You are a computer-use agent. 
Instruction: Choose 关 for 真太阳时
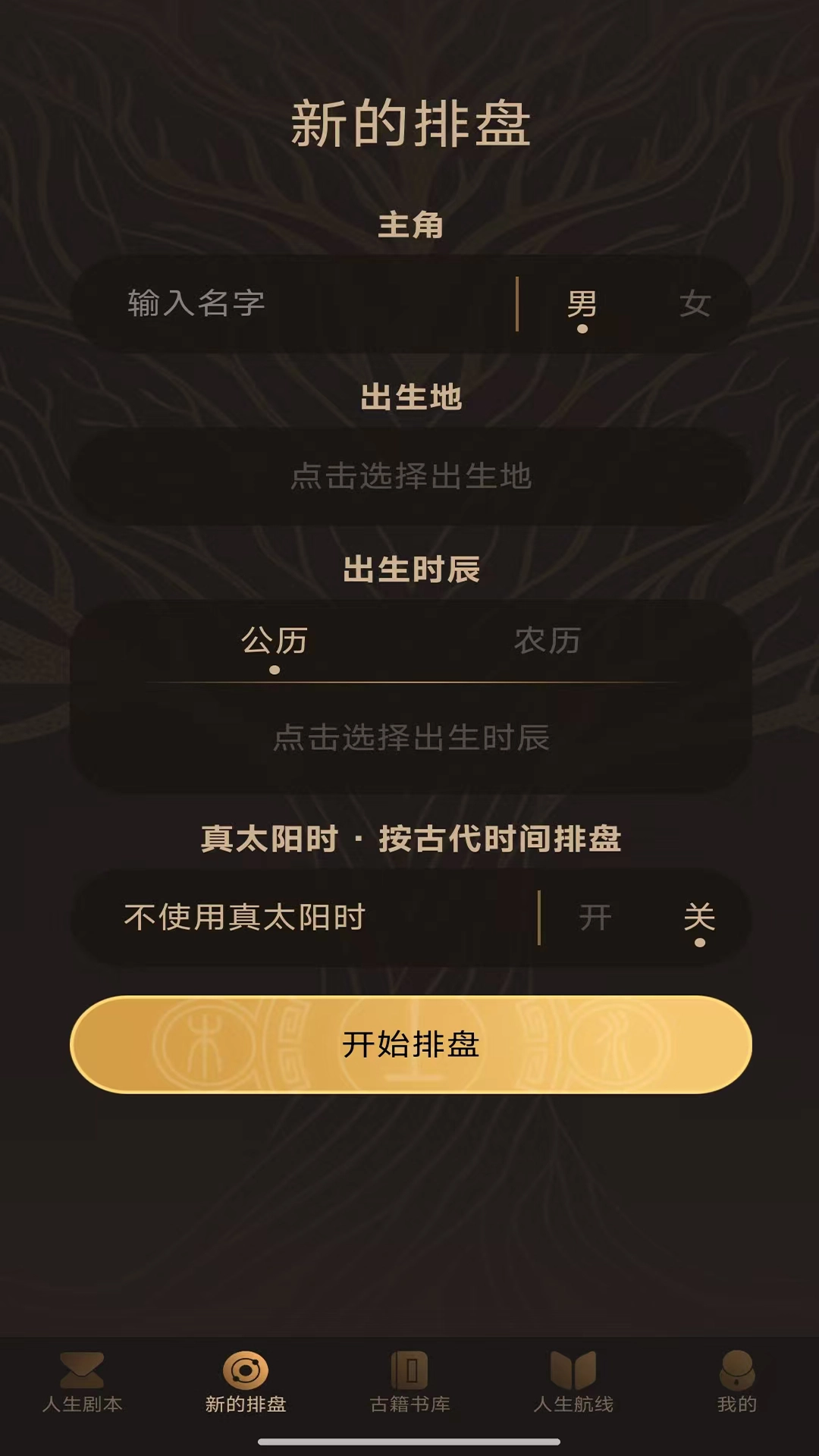tap(698, 918)
